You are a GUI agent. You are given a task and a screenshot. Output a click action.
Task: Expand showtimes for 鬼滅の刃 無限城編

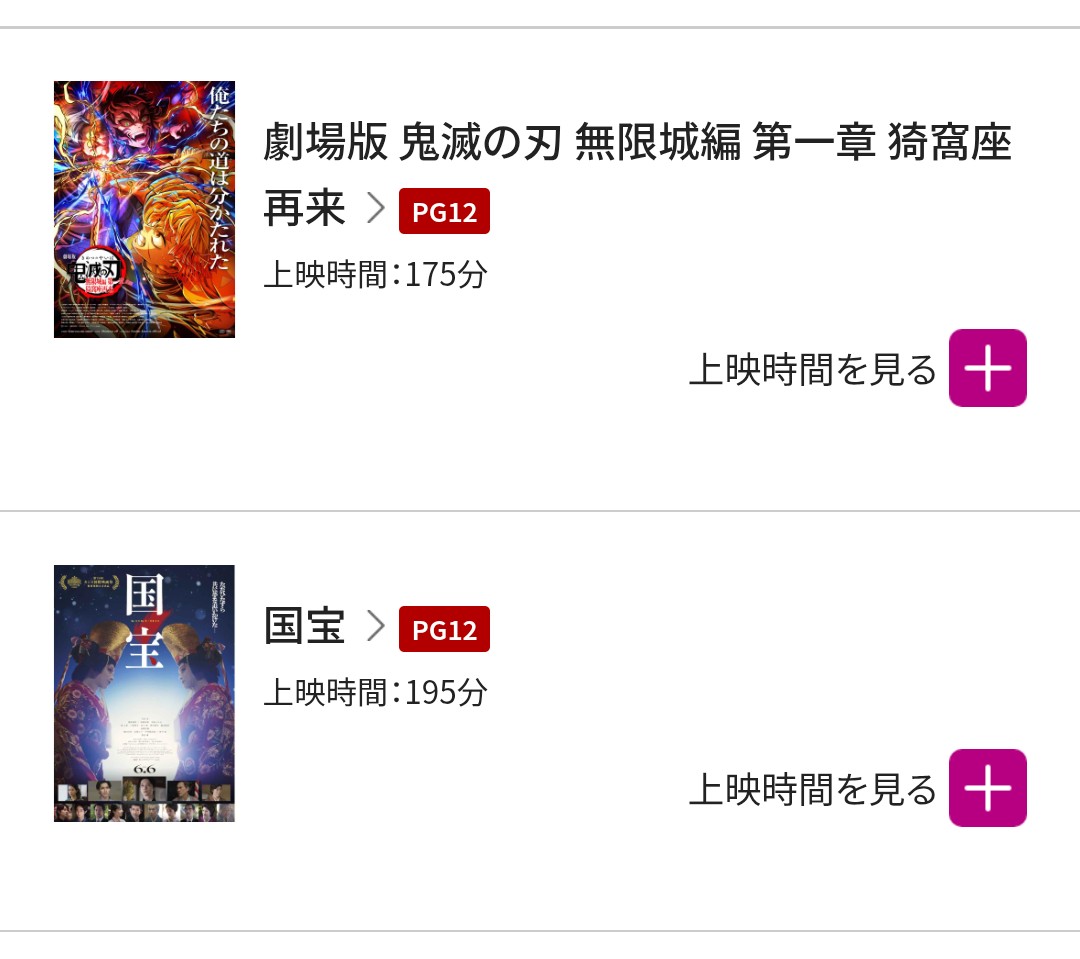(987, 368)
